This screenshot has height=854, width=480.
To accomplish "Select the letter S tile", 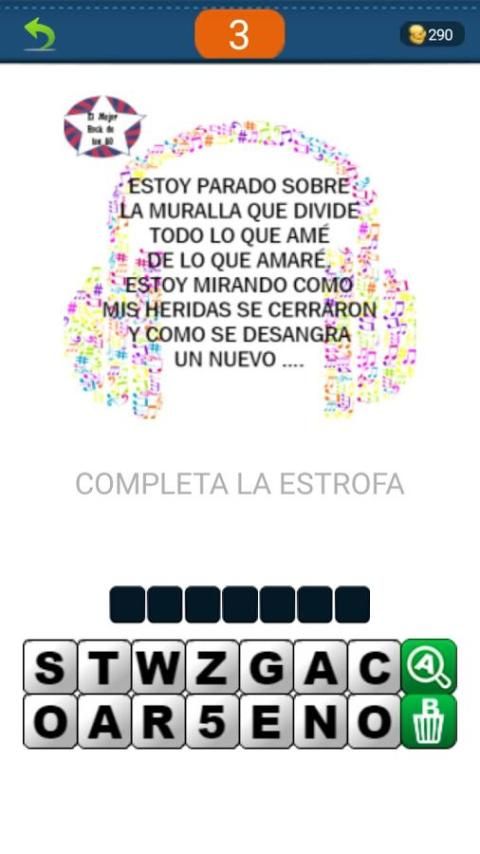I will [50, 667].
